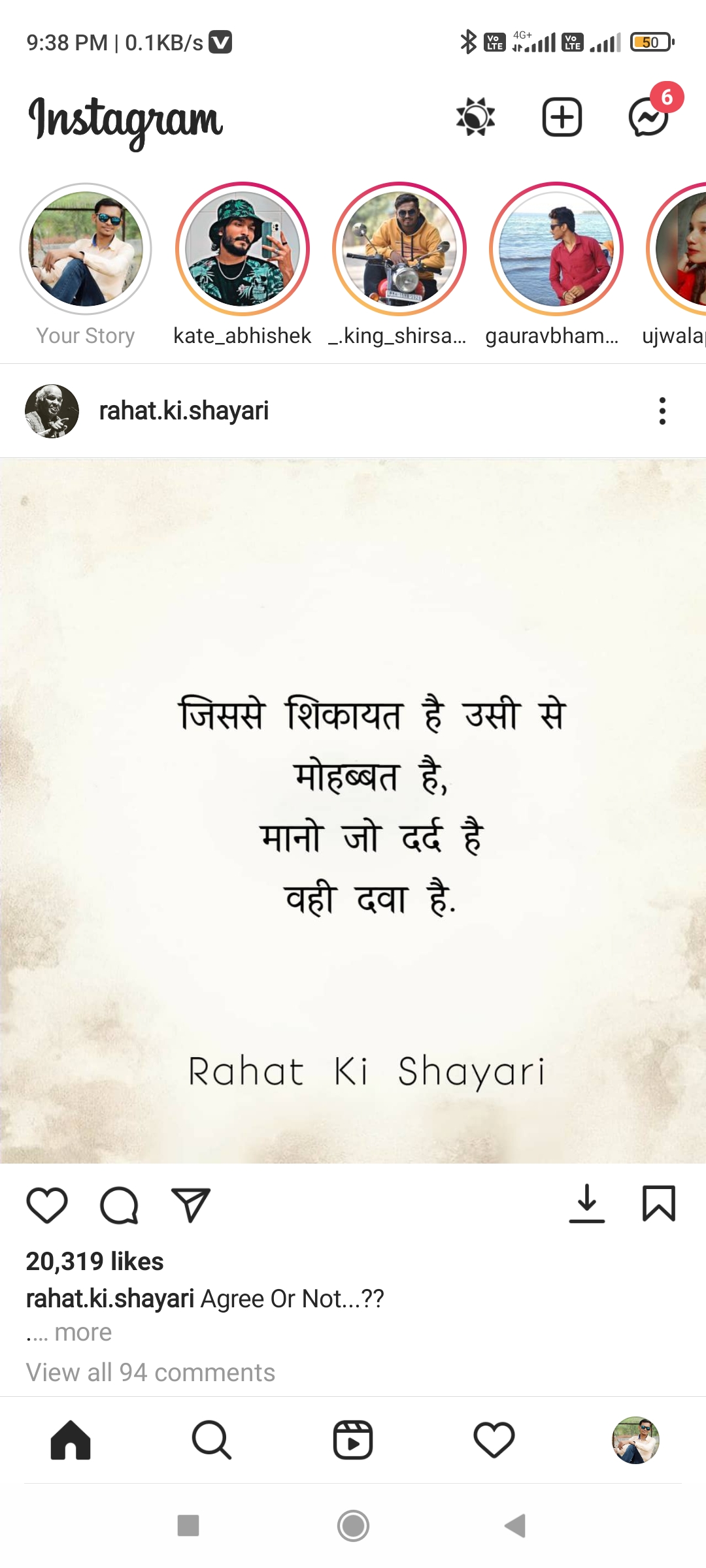Save the post with the bookmark icon
This screenshot has height=1568, width=706.
[x=659, y=1203]
